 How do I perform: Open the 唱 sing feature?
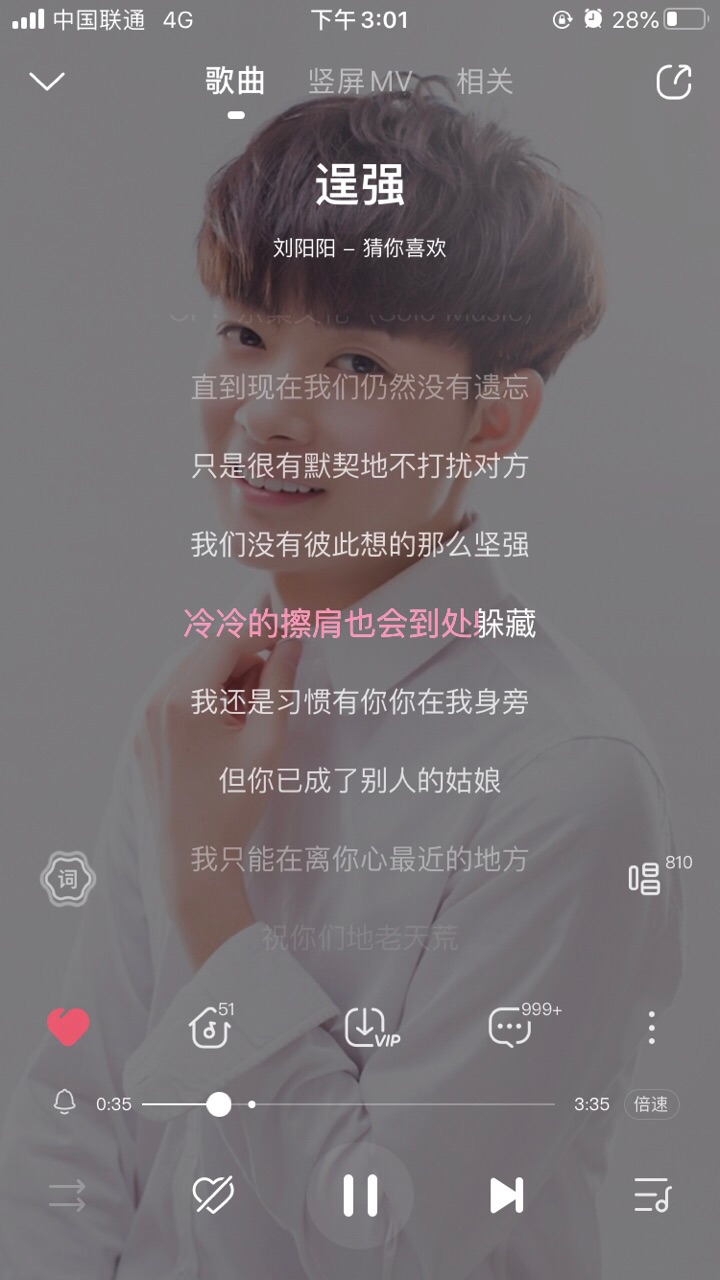click(646, 879)
